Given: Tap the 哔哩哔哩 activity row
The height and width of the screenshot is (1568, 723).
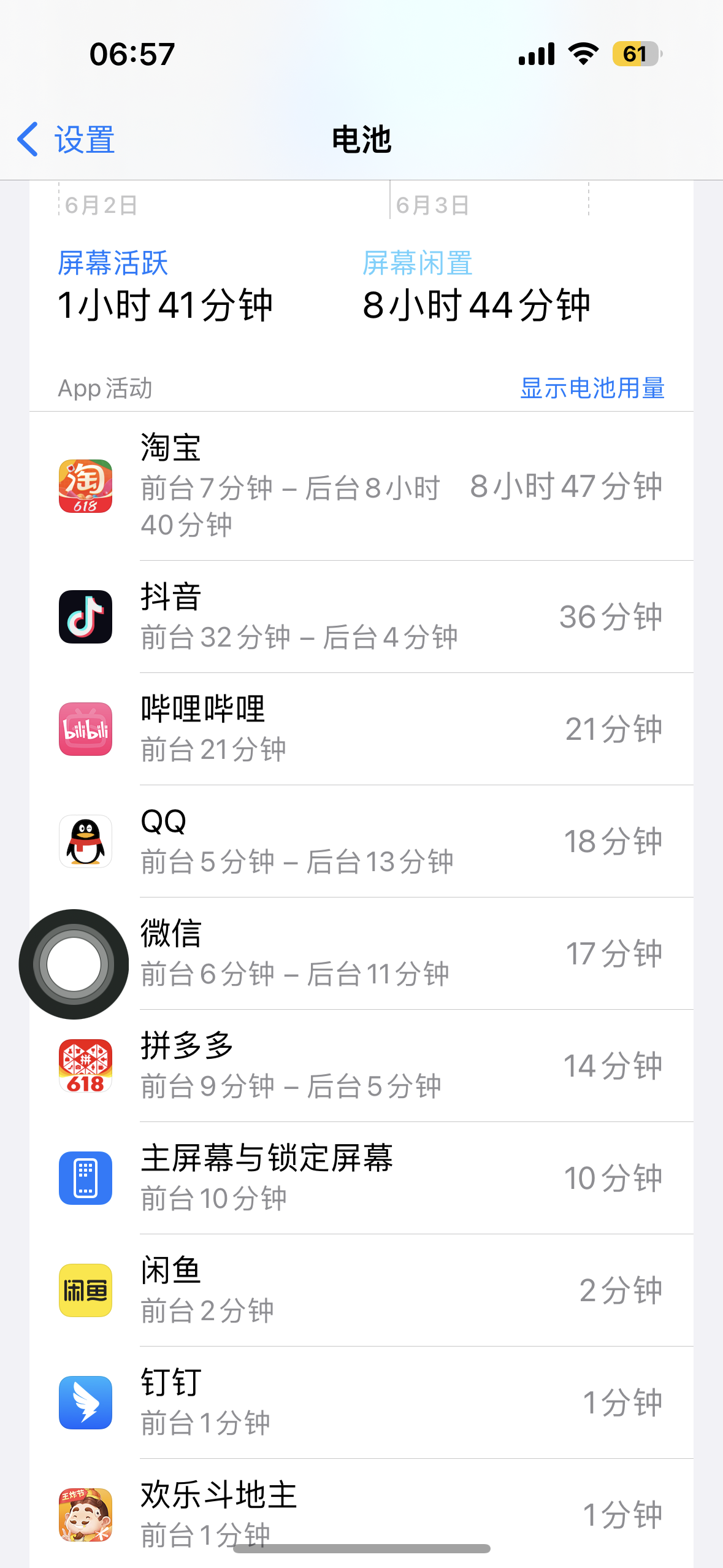Looking at the screenshot, I should [x=361, y=729].
